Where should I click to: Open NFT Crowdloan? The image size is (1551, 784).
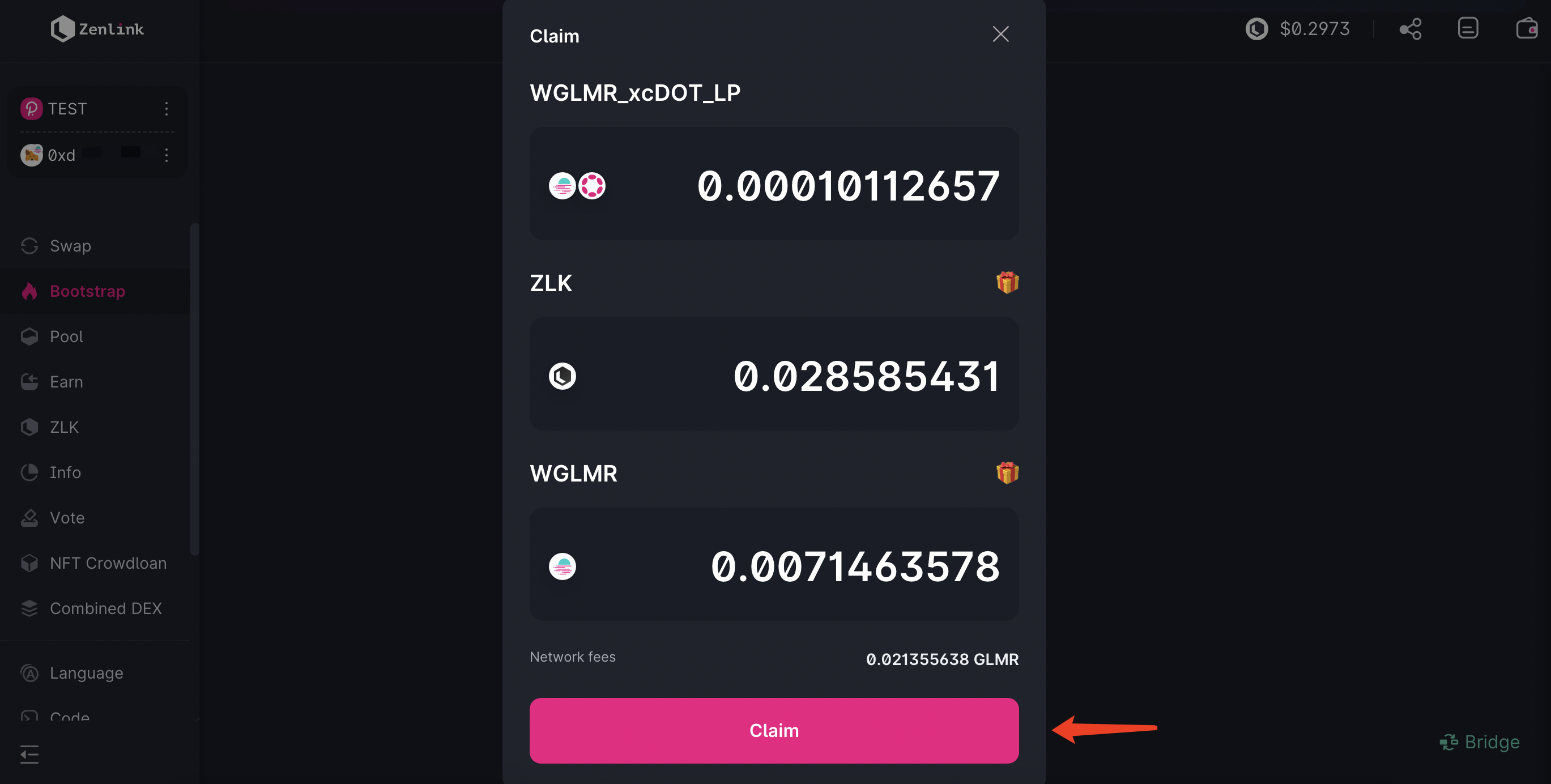[108, 563]
